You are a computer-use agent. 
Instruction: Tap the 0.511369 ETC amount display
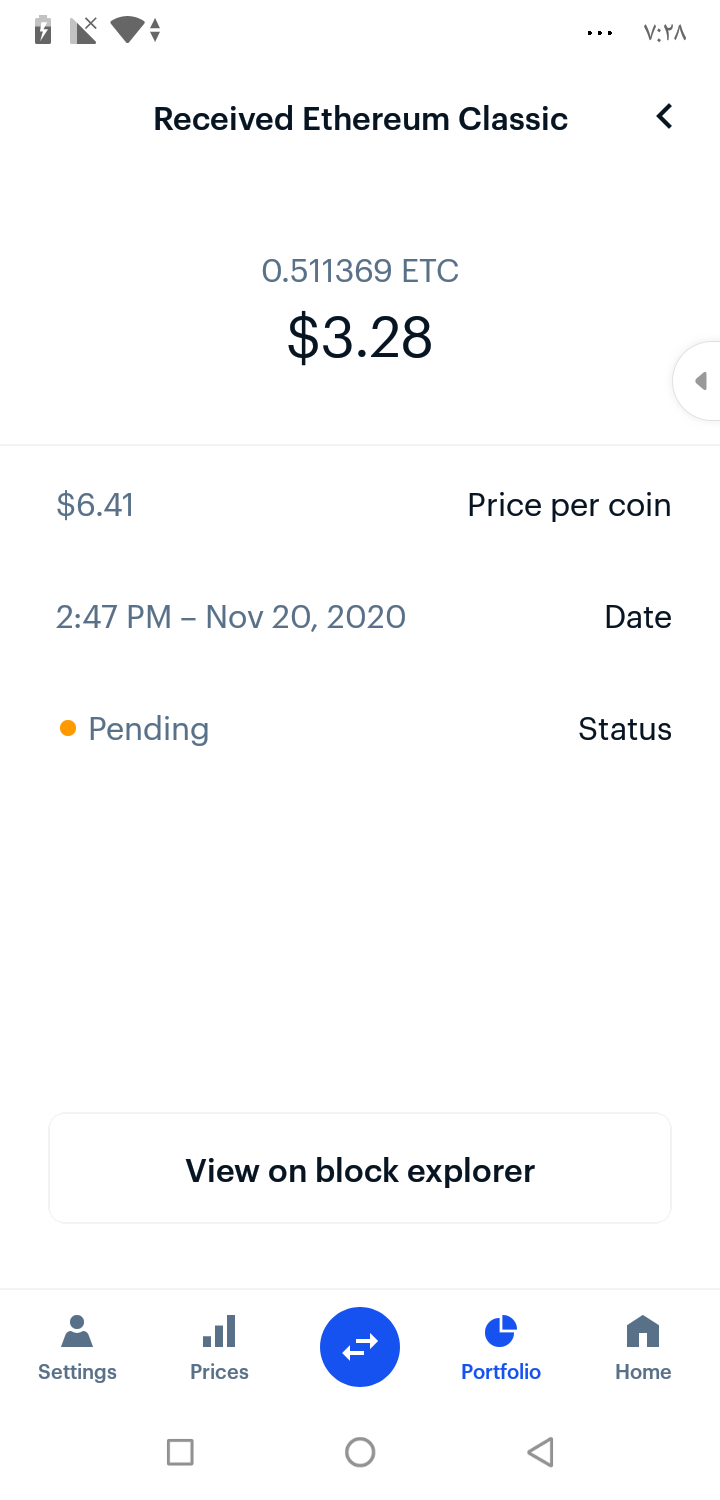click(x=360, y=271)
